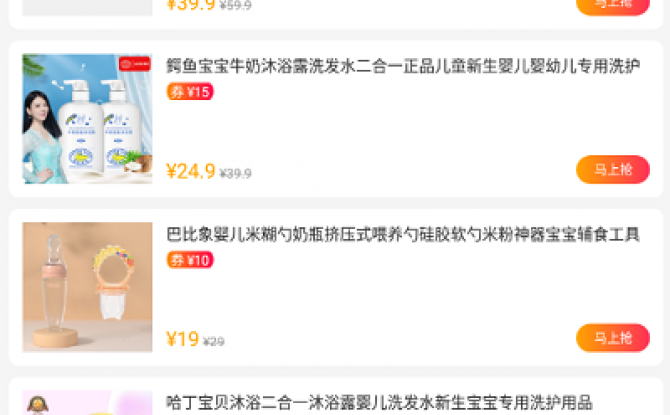Open the 哈丁宝贝沐浴二合一 product card
The width and height of the screenshot is (670, 415).
click(x=380, y=402)
